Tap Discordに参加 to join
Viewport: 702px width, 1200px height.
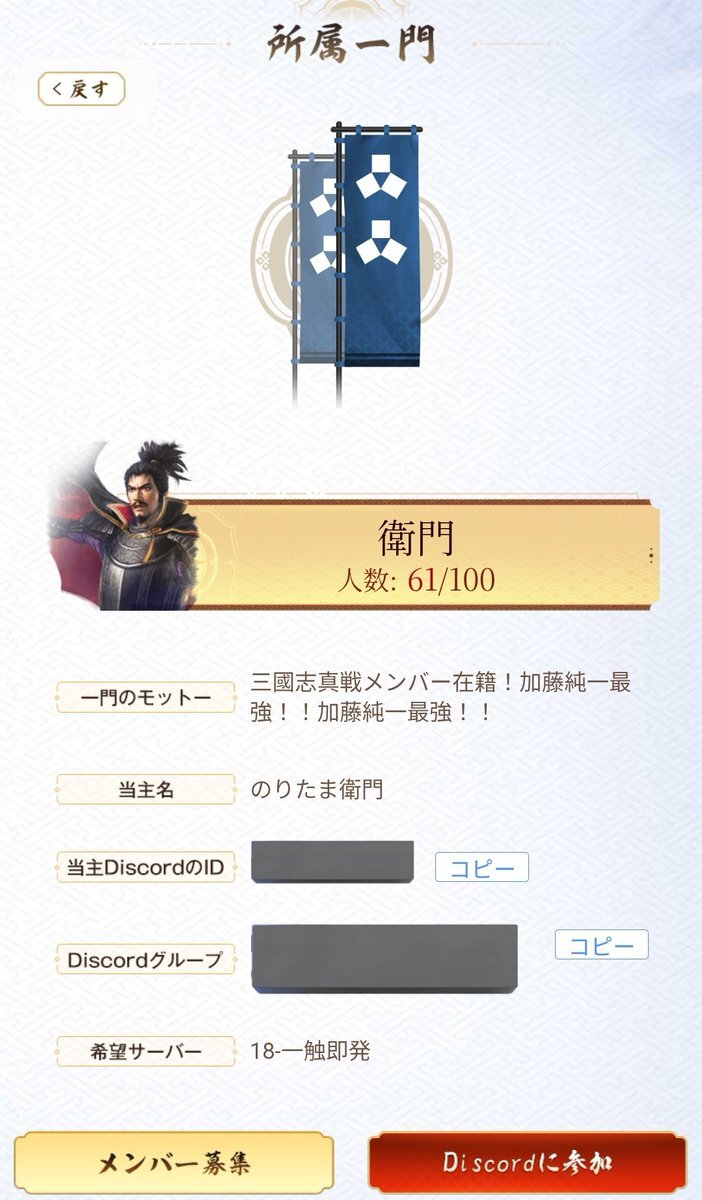pyautogui.click(x=527, y=1163)
